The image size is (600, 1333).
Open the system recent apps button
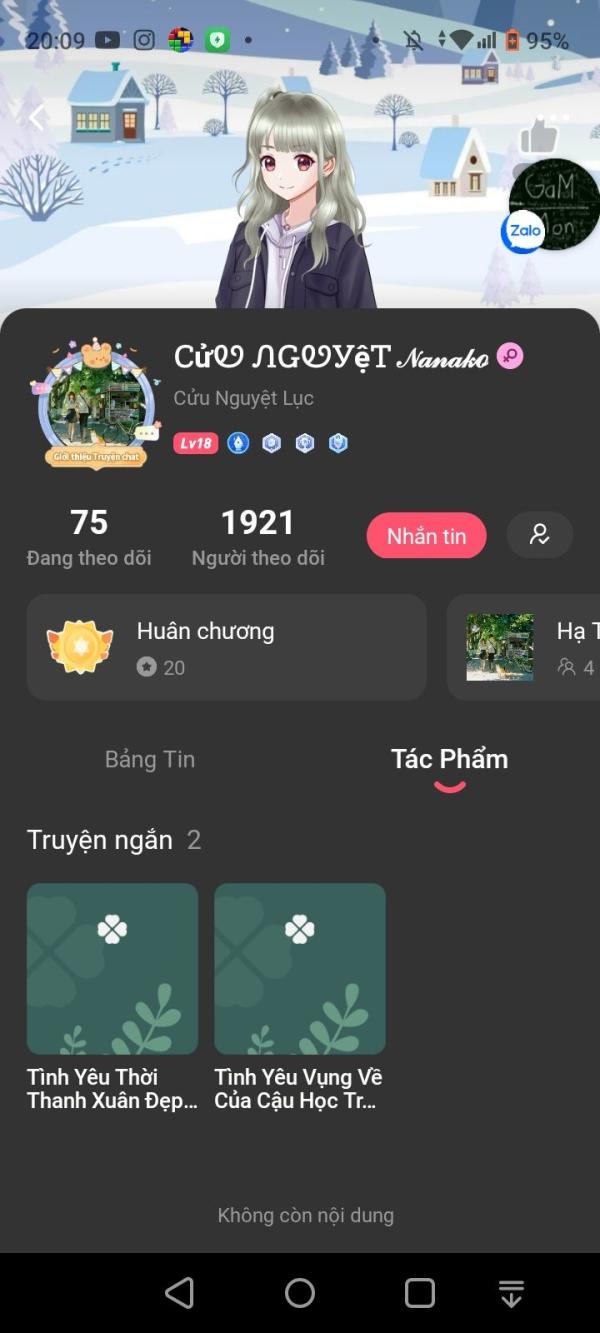(420, 1293)
